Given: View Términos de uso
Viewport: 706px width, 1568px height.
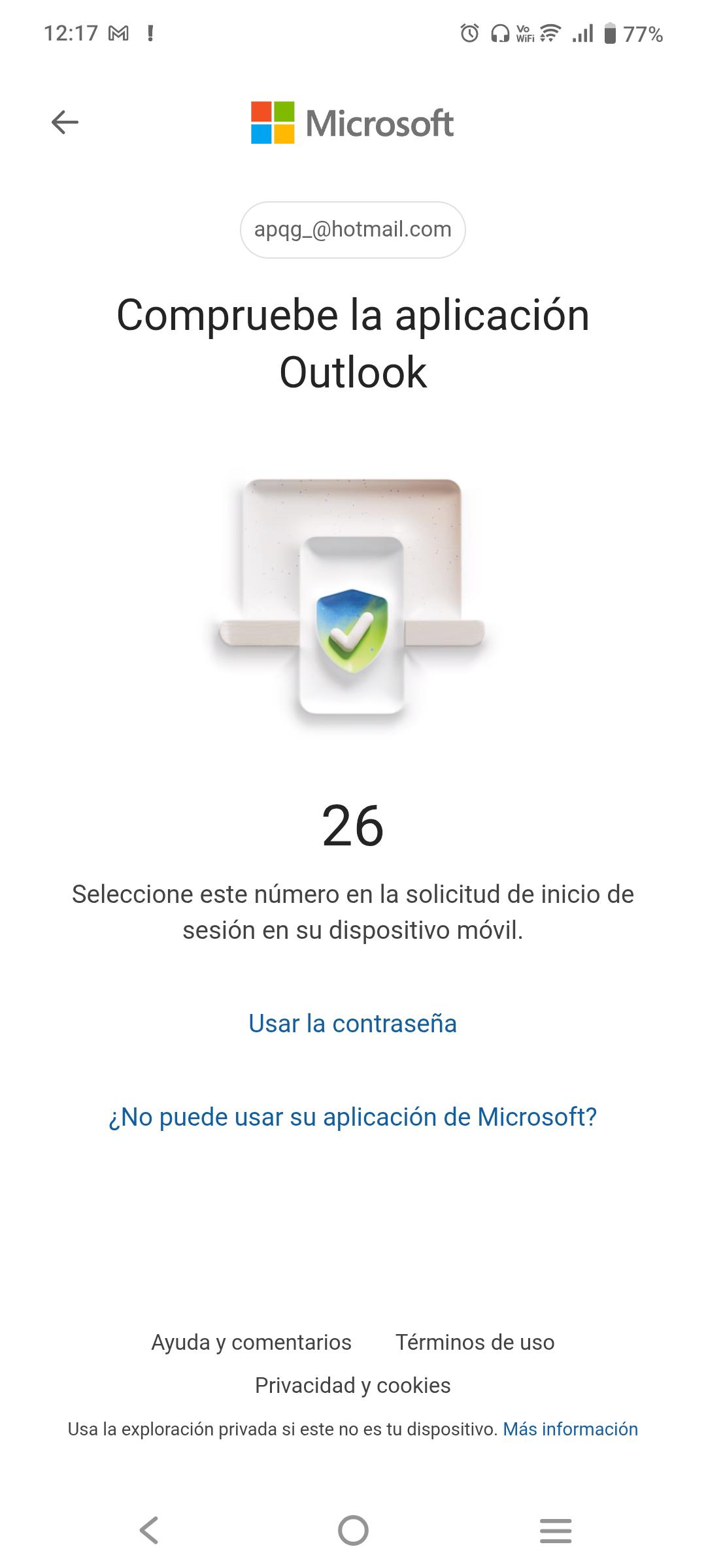Looking at the screenshot, I should [475, 1342].
